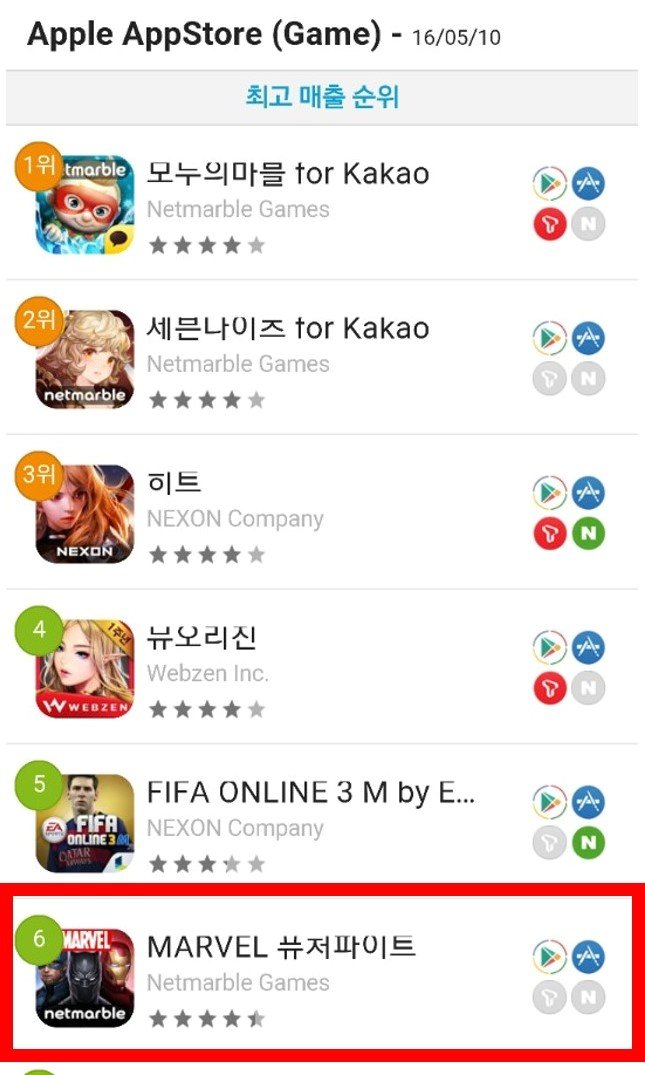645x1075 pixels.
Task: Tap Google Play icon for 모두의마블
Action: click(549, 184)
